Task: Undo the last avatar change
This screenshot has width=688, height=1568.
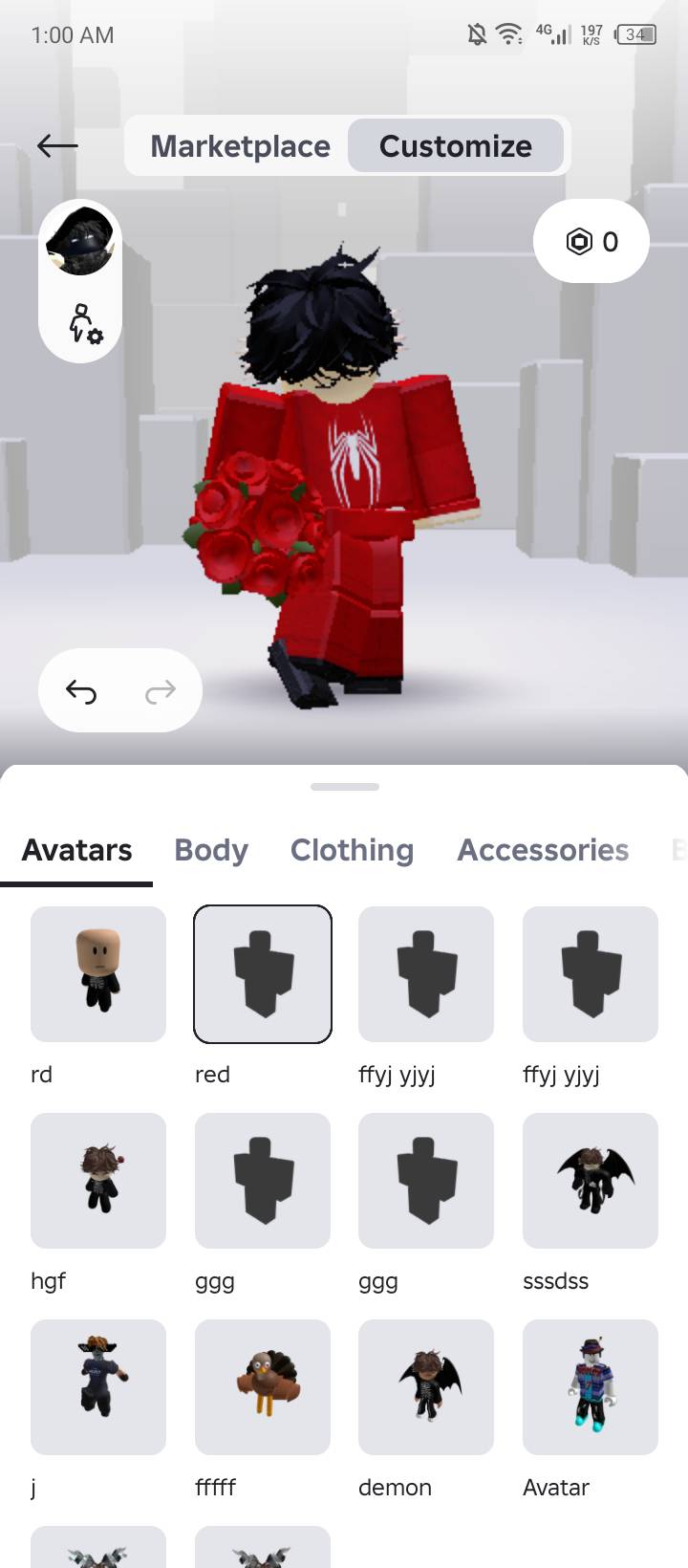Action: pyautogui.click(x=81, y=690)
